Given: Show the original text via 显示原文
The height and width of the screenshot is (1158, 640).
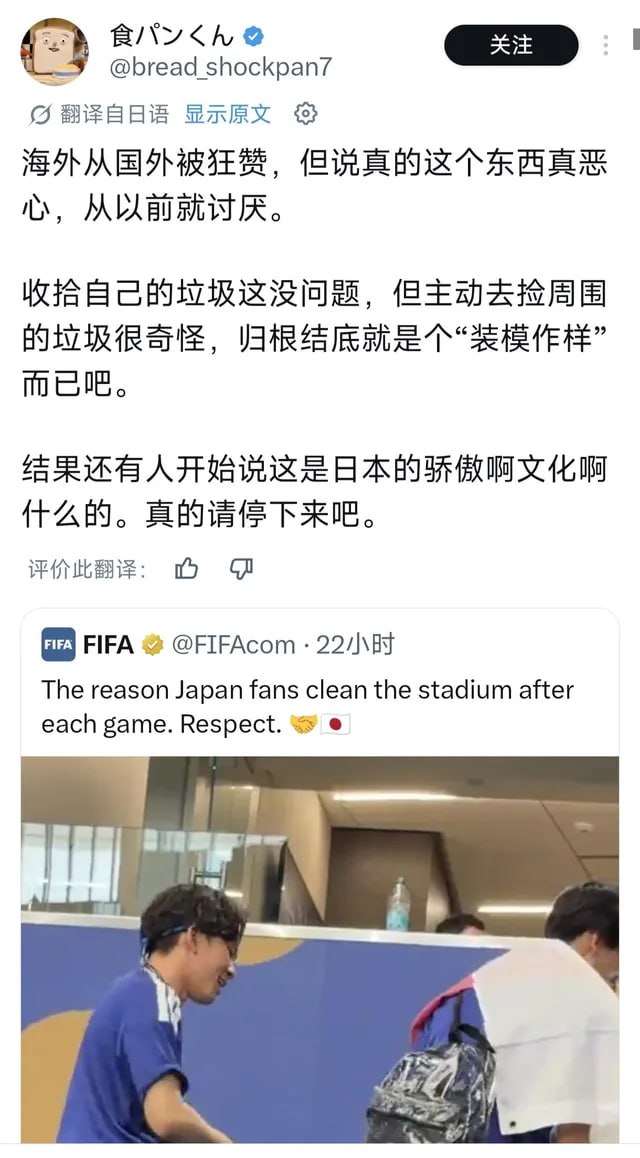Looking at the screenshot, I should [x=227, y=114].
